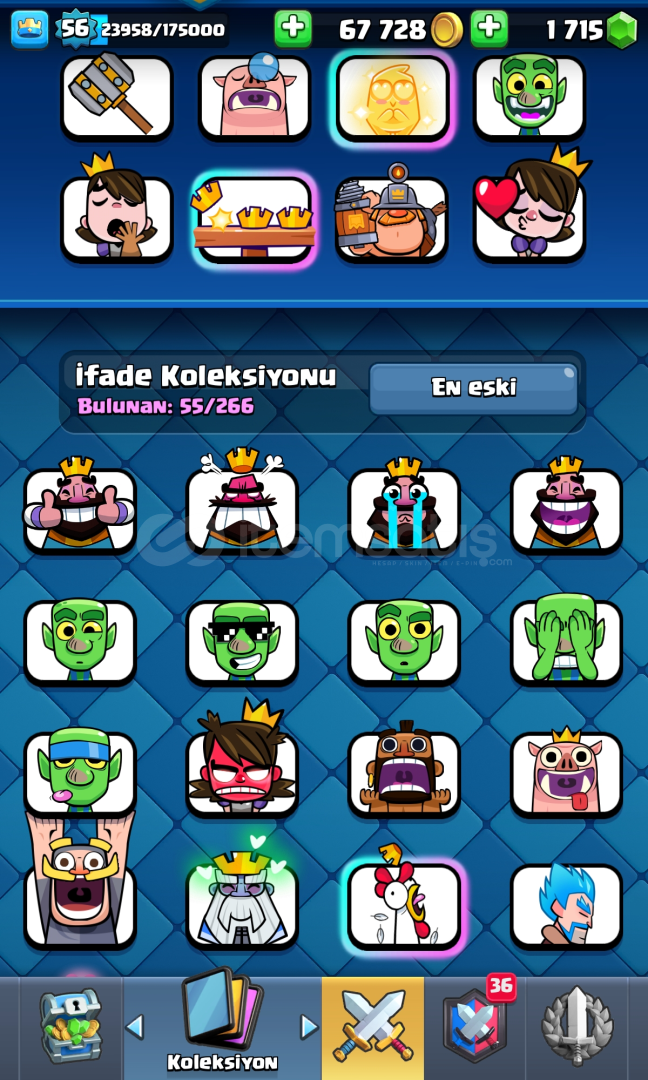The height and width of the screenshot is (1080, 648).
Task: Tap the king thumbs up emote
Action: [80, 508]
